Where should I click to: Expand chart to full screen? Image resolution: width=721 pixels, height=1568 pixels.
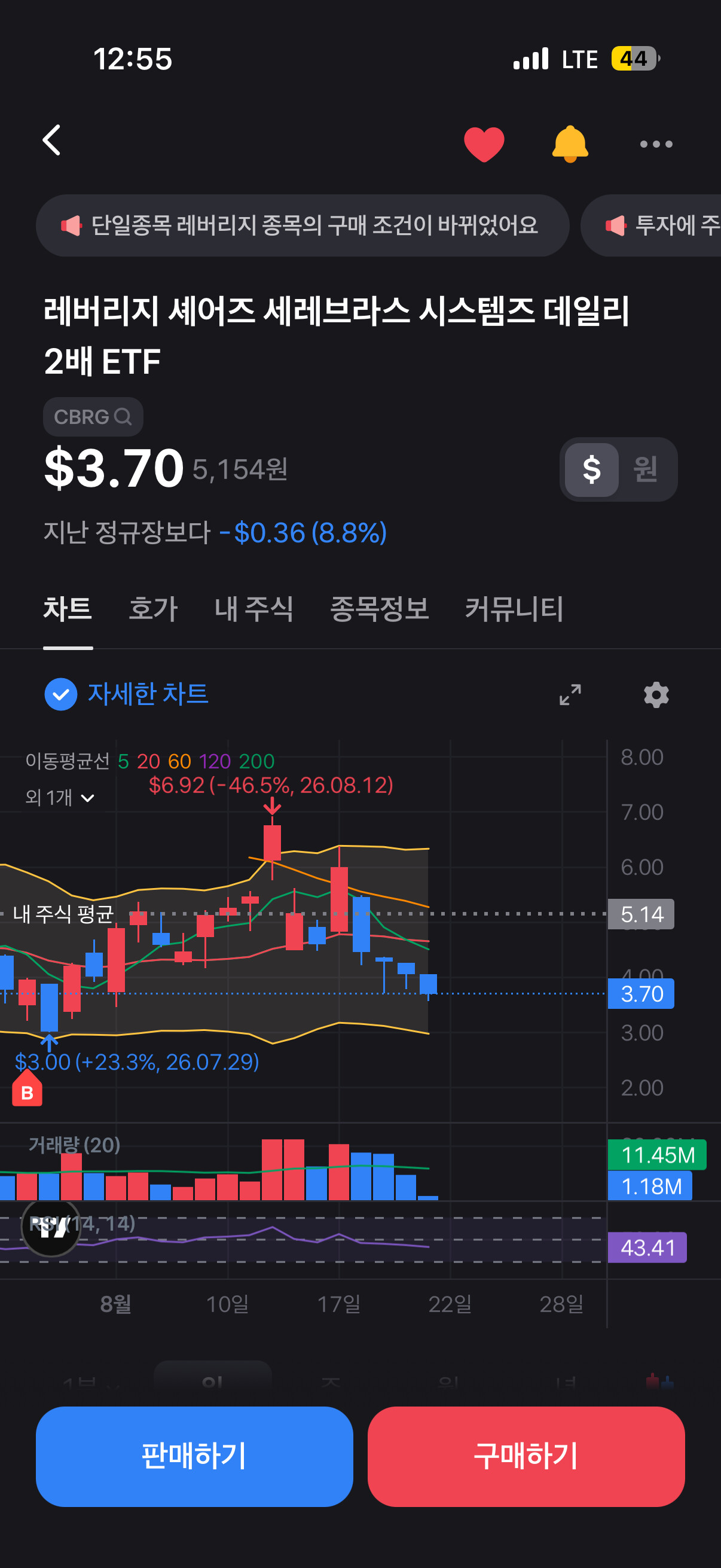coord(570,694)
